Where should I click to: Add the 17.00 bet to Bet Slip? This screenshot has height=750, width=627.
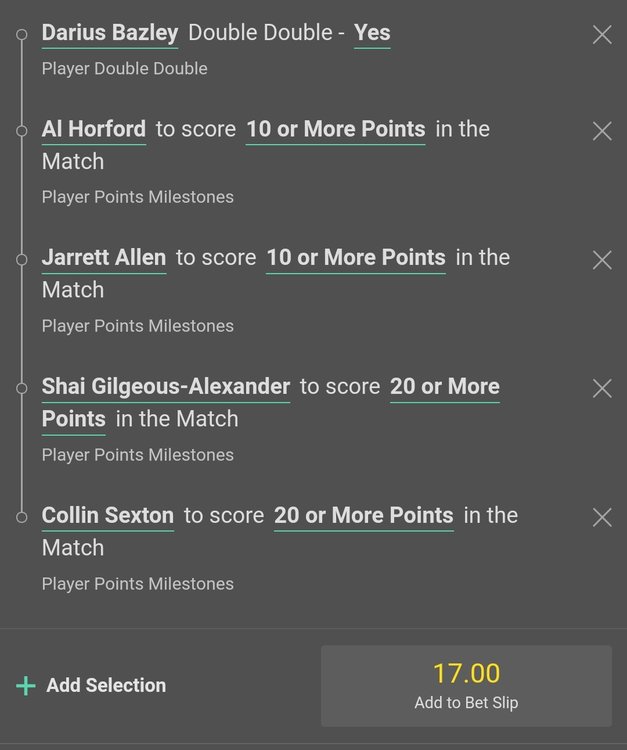pos(466,685)
